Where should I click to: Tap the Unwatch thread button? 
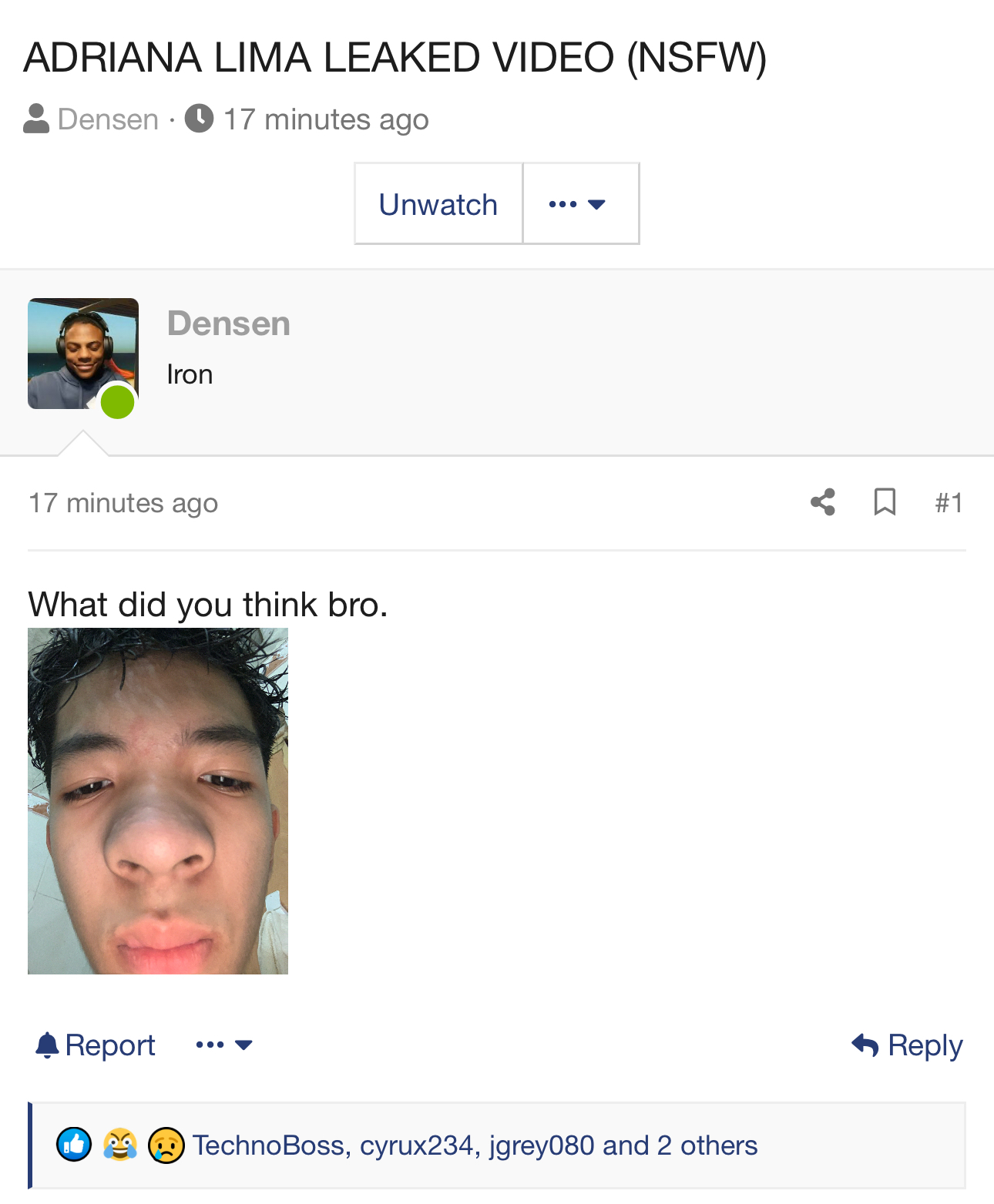(x=438, y=204)
